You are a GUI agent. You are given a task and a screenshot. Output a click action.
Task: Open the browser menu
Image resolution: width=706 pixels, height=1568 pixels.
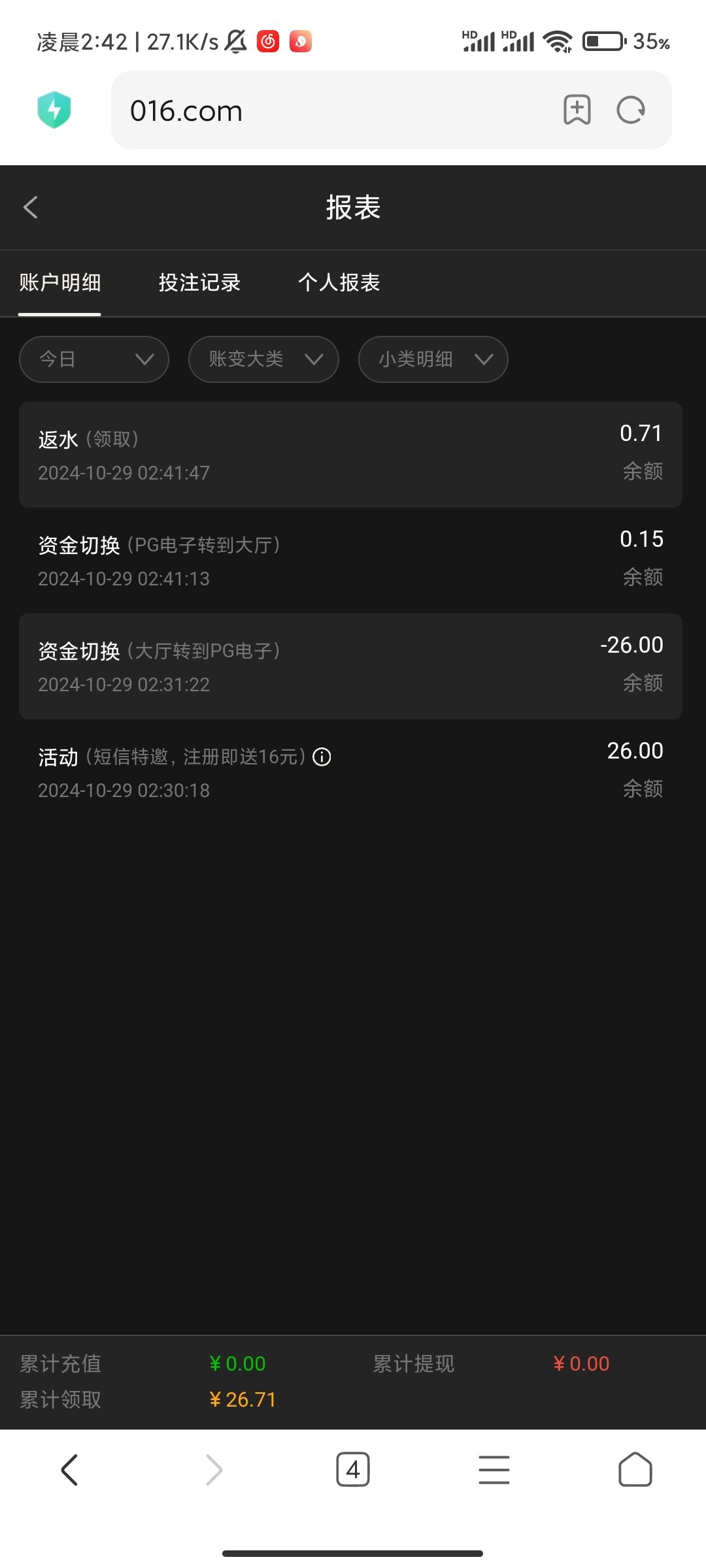click(x=494, y=1470)
